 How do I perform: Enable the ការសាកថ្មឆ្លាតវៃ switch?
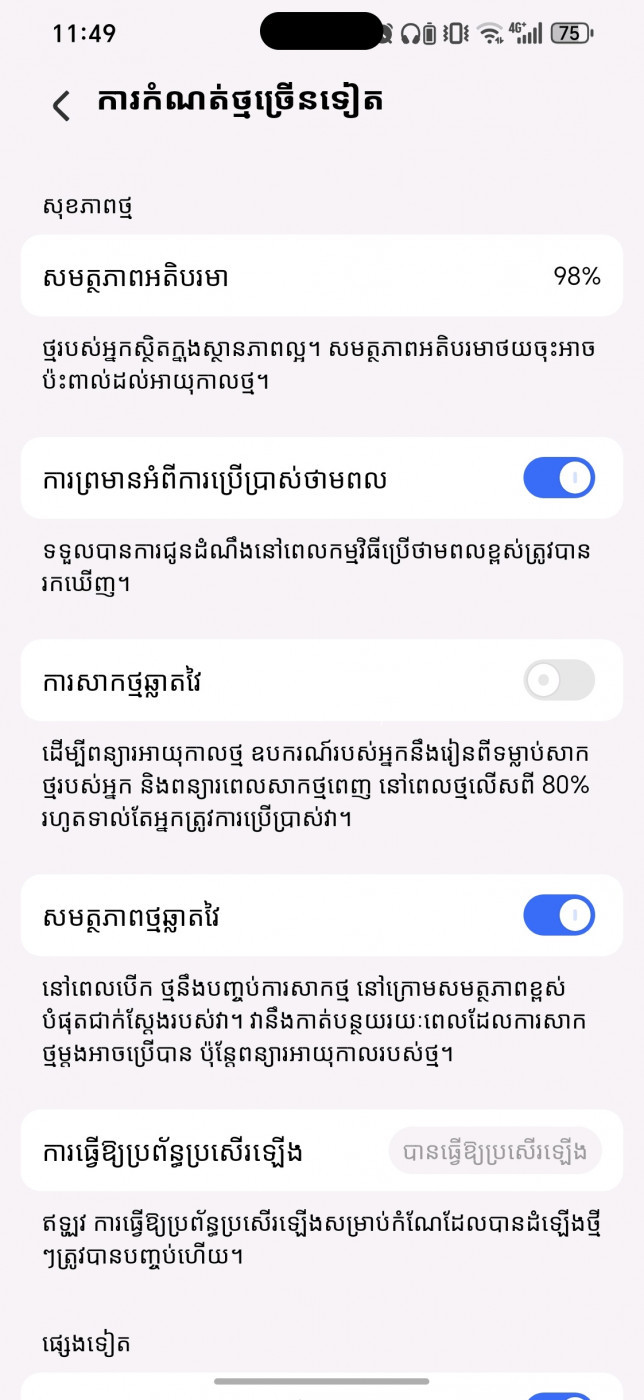pyautogui.click(x=559, y=680)
